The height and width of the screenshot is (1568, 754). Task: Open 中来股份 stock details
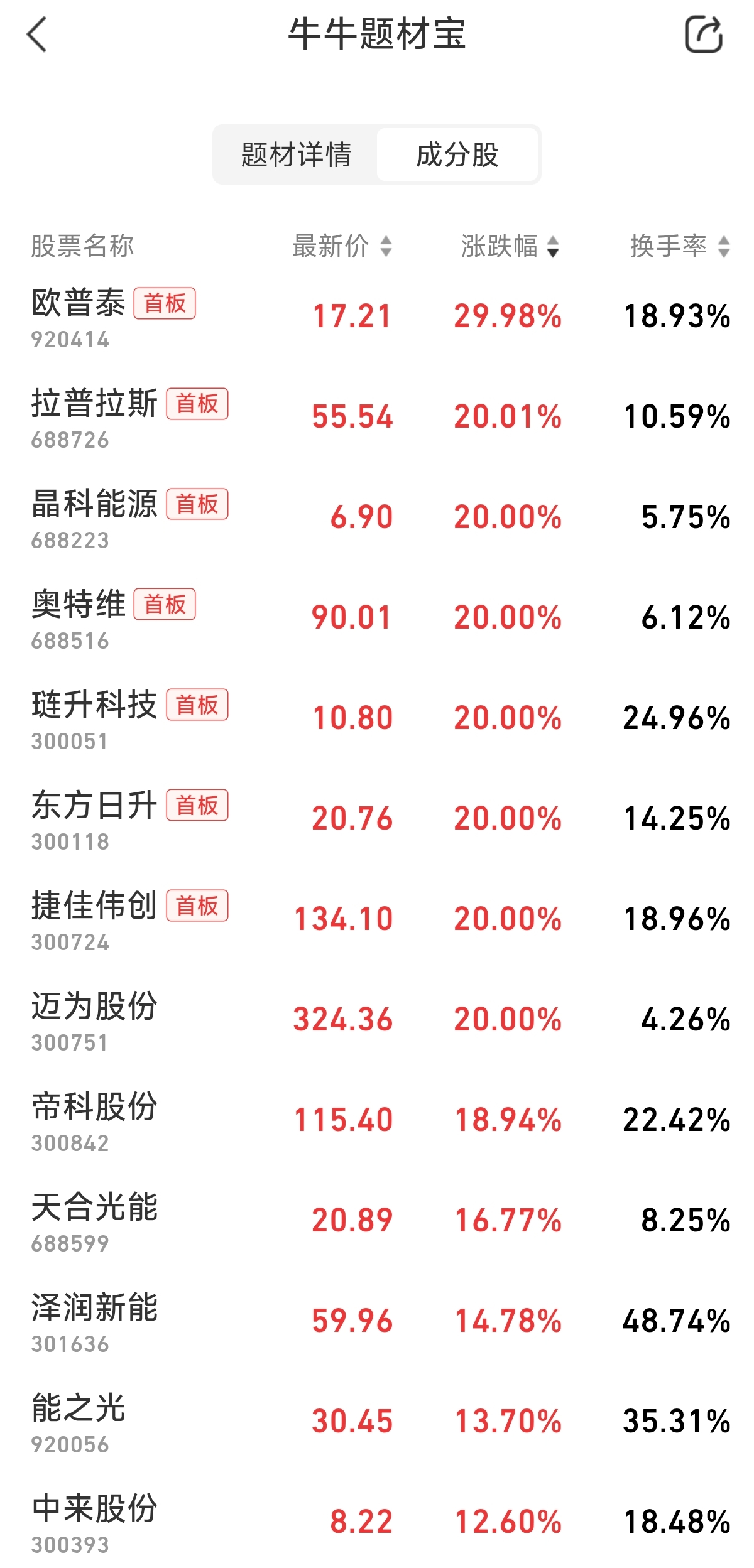click(x=94, y=1522)
